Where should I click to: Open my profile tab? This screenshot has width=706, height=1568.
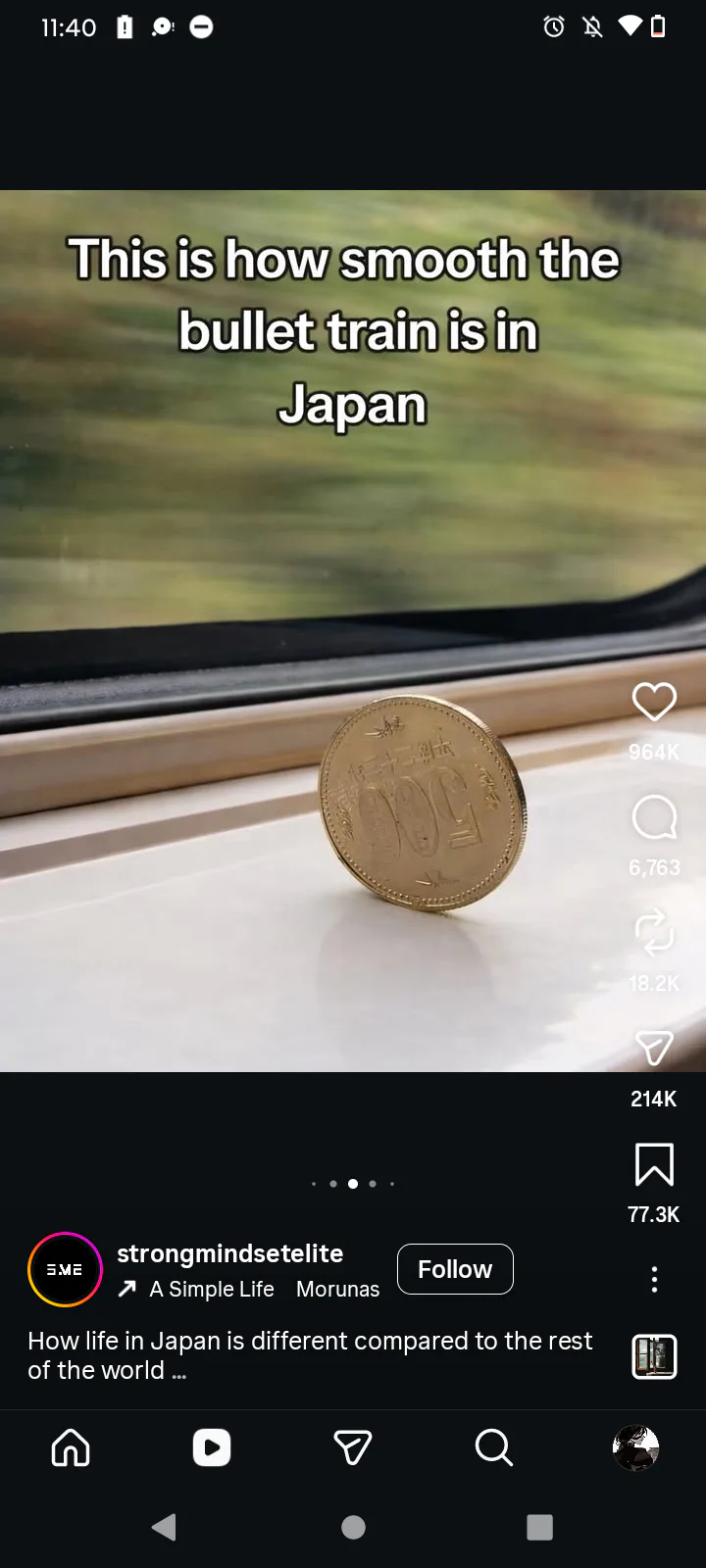pos(635,1447)
